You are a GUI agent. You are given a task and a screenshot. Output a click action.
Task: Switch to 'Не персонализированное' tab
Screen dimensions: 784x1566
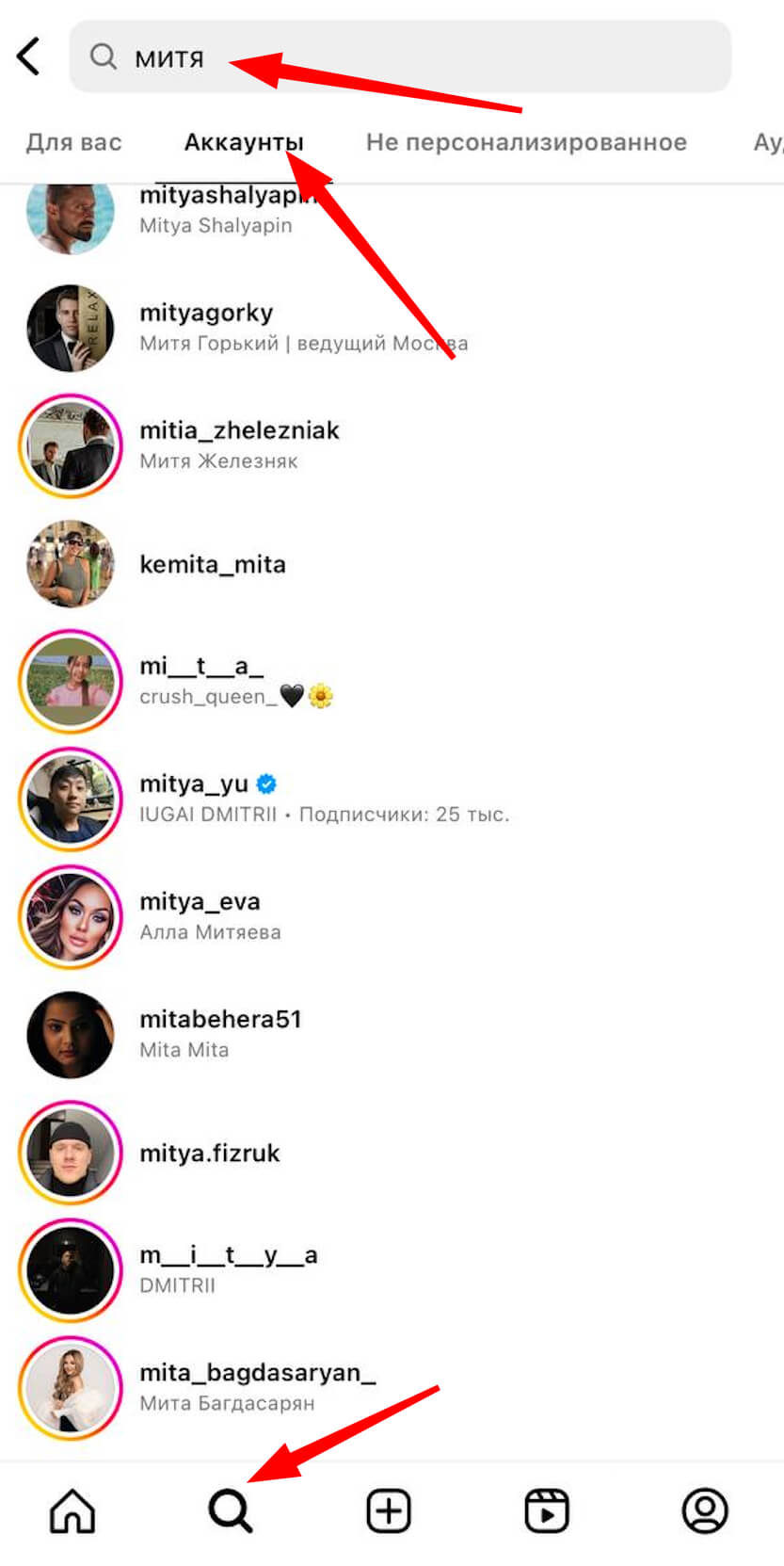526,142
